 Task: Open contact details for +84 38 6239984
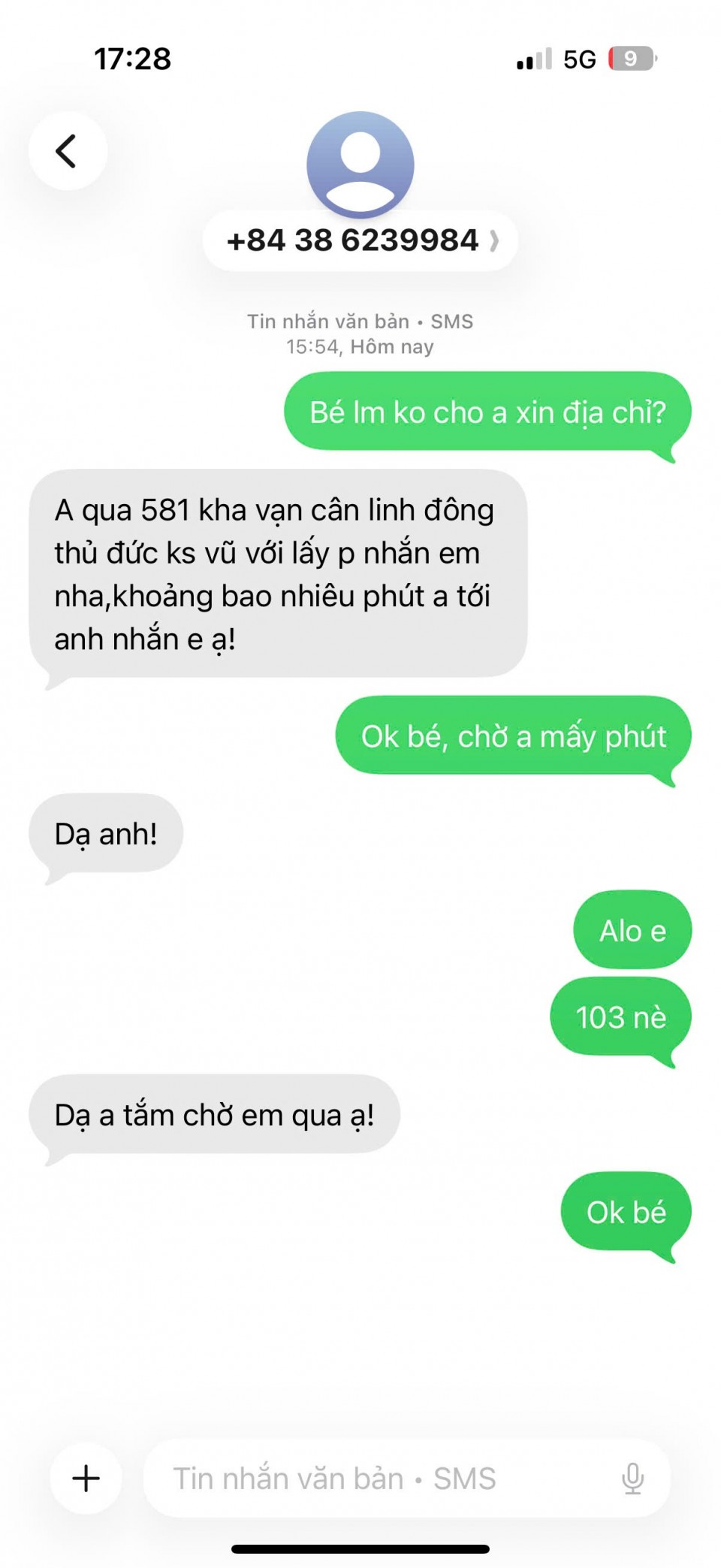(360, 241)
